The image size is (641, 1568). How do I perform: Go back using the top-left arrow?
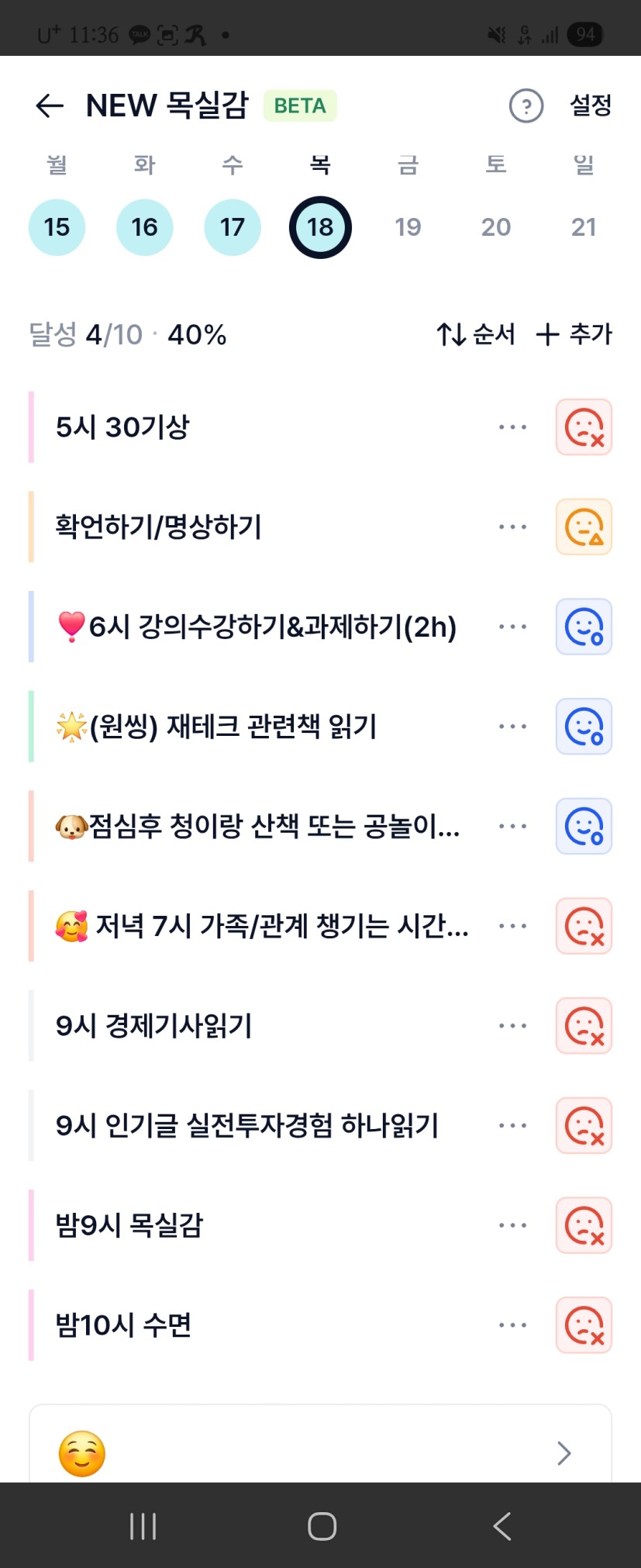click(50, 105)
